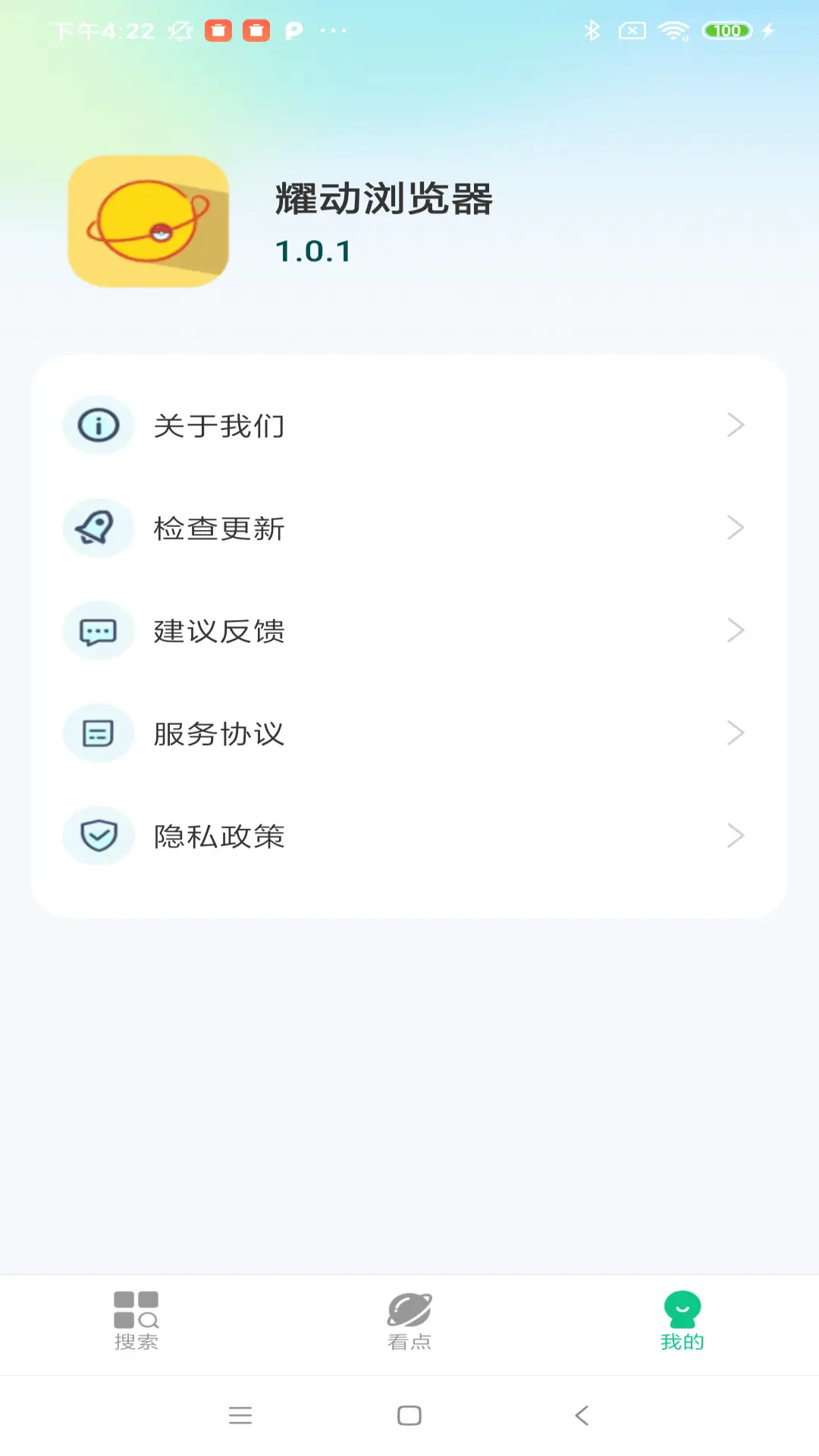The height and width of the screenshot is (1456, 819).
Task: Click the info icon beside 关于我们
Action: [98, 425]
